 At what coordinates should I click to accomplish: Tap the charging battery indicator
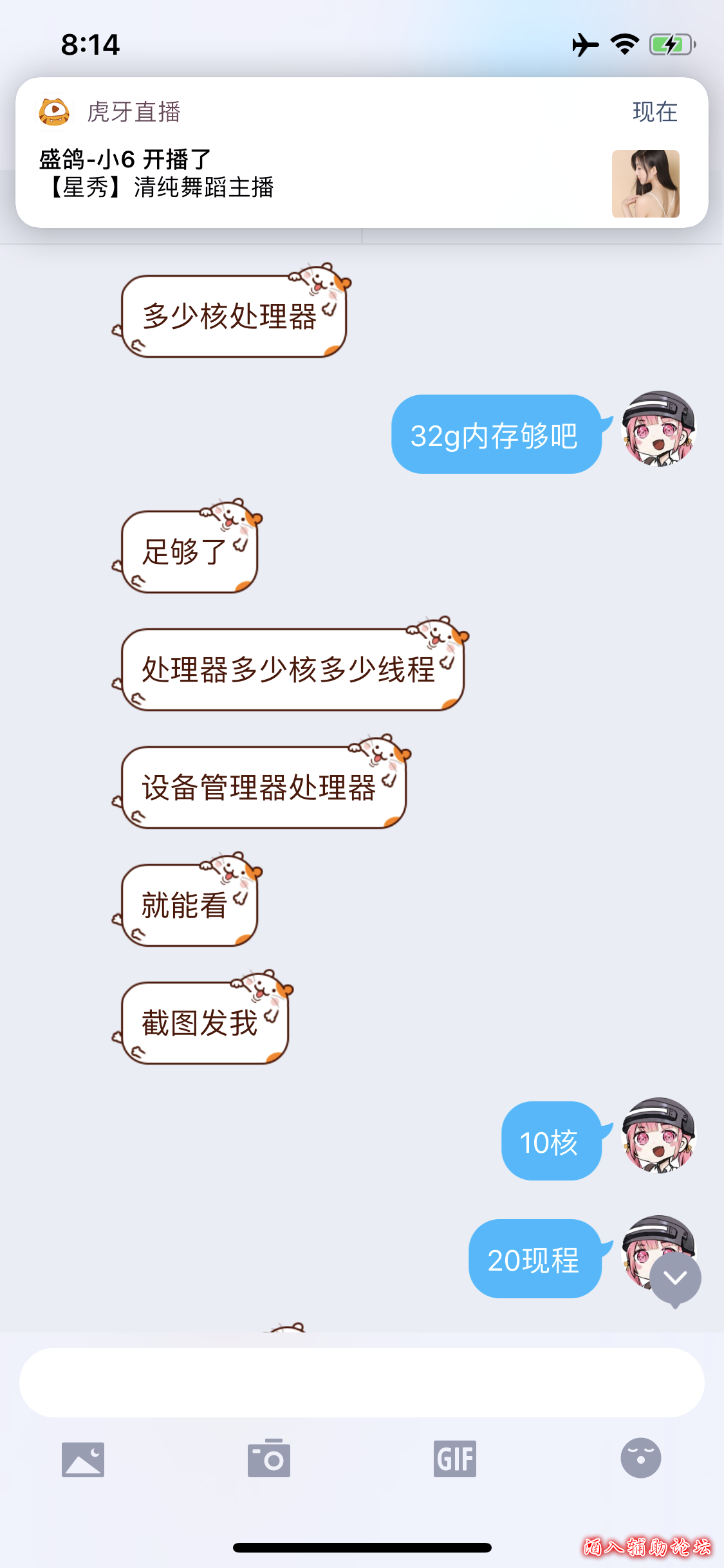pos(669,44)
